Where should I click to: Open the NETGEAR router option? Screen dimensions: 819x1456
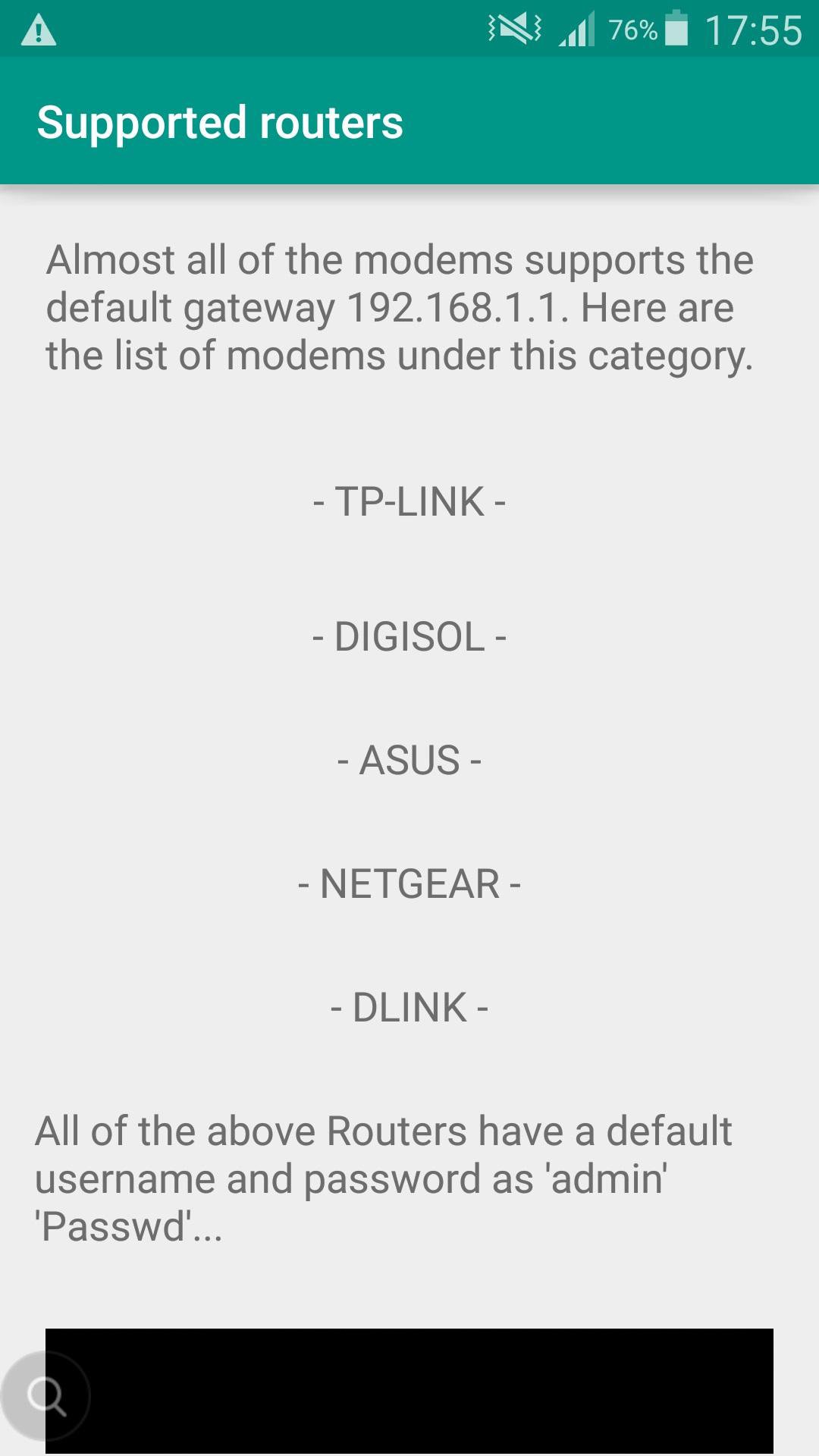tap(409, 883)
